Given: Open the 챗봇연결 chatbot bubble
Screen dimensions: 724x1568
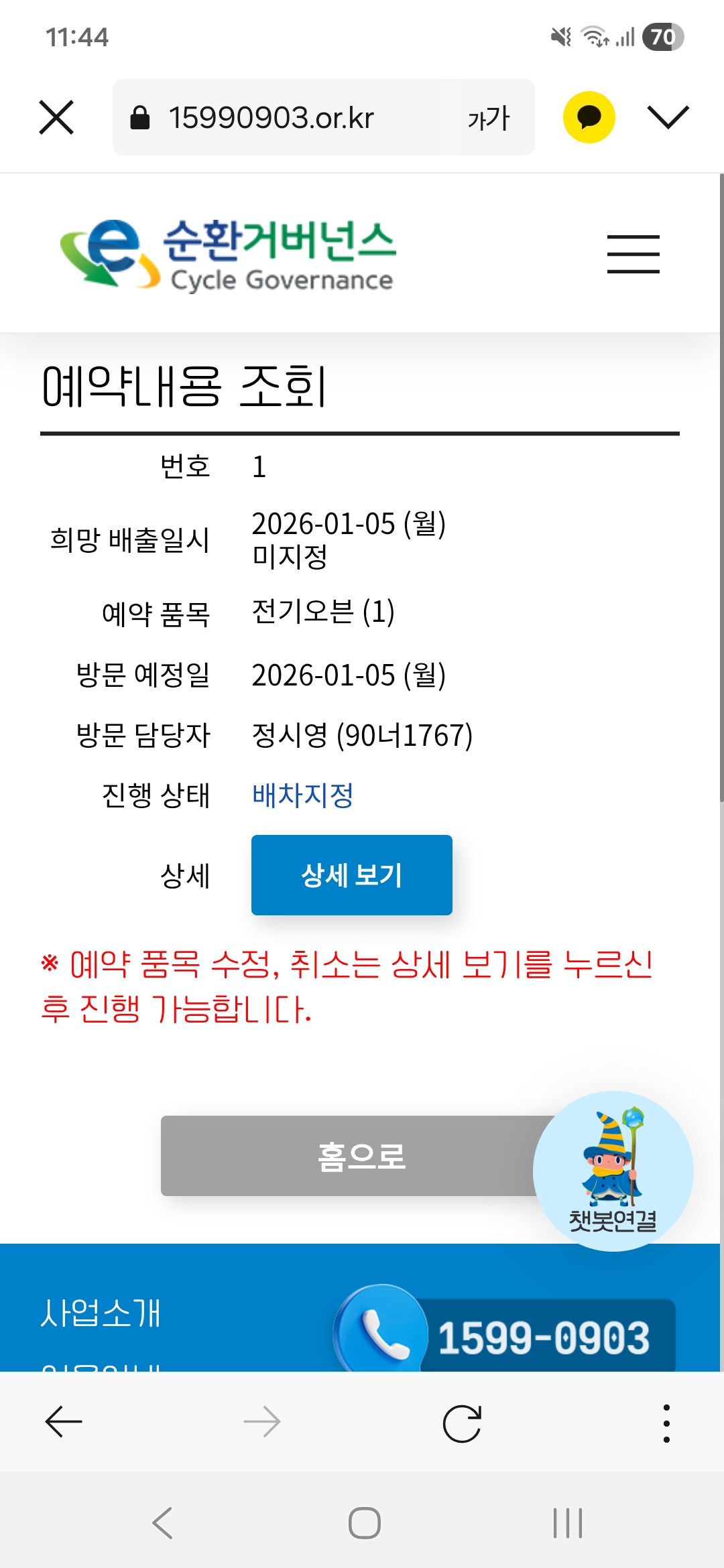Looking at the screenshot, I should [x=613, y=1170].
